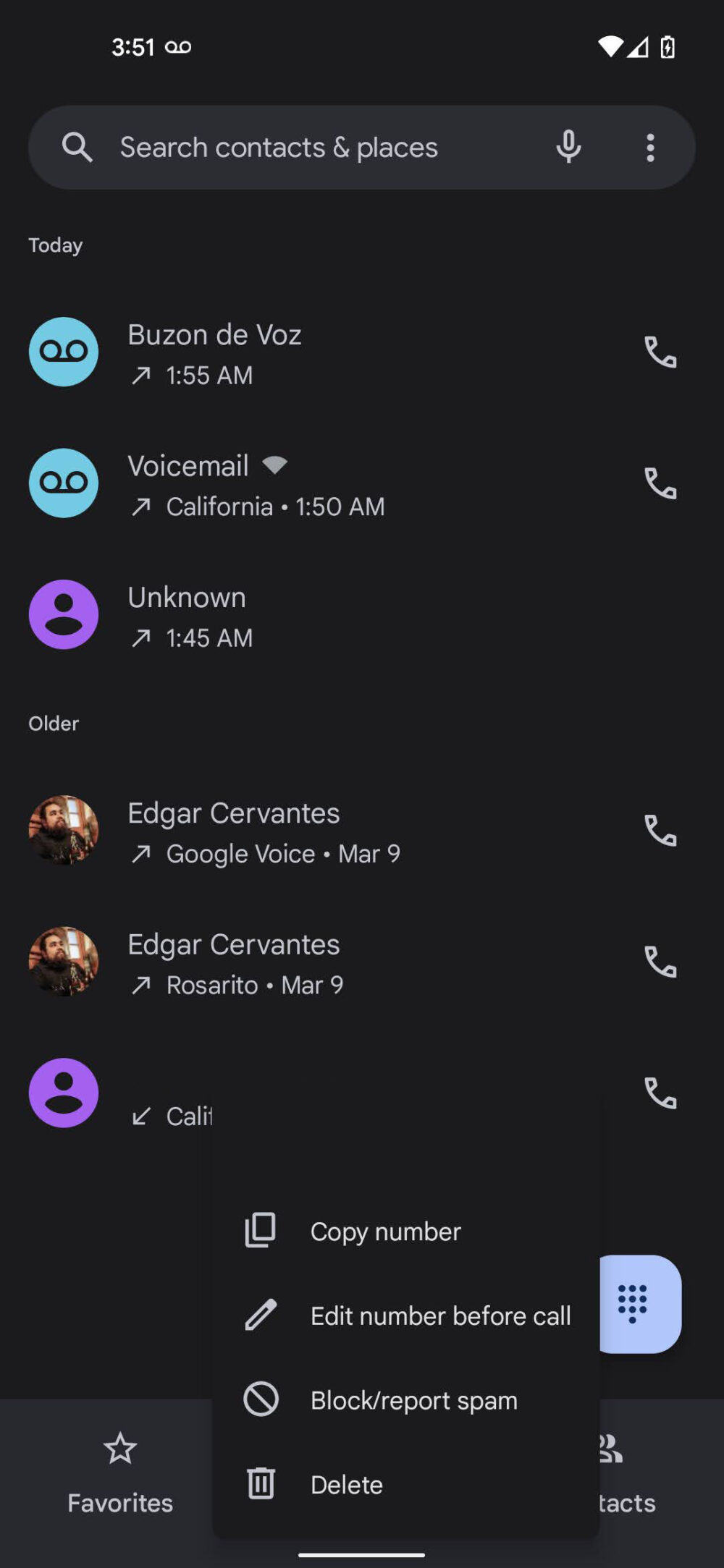Call Edgar Cervantes Google Voice entry

pos(660,831)
